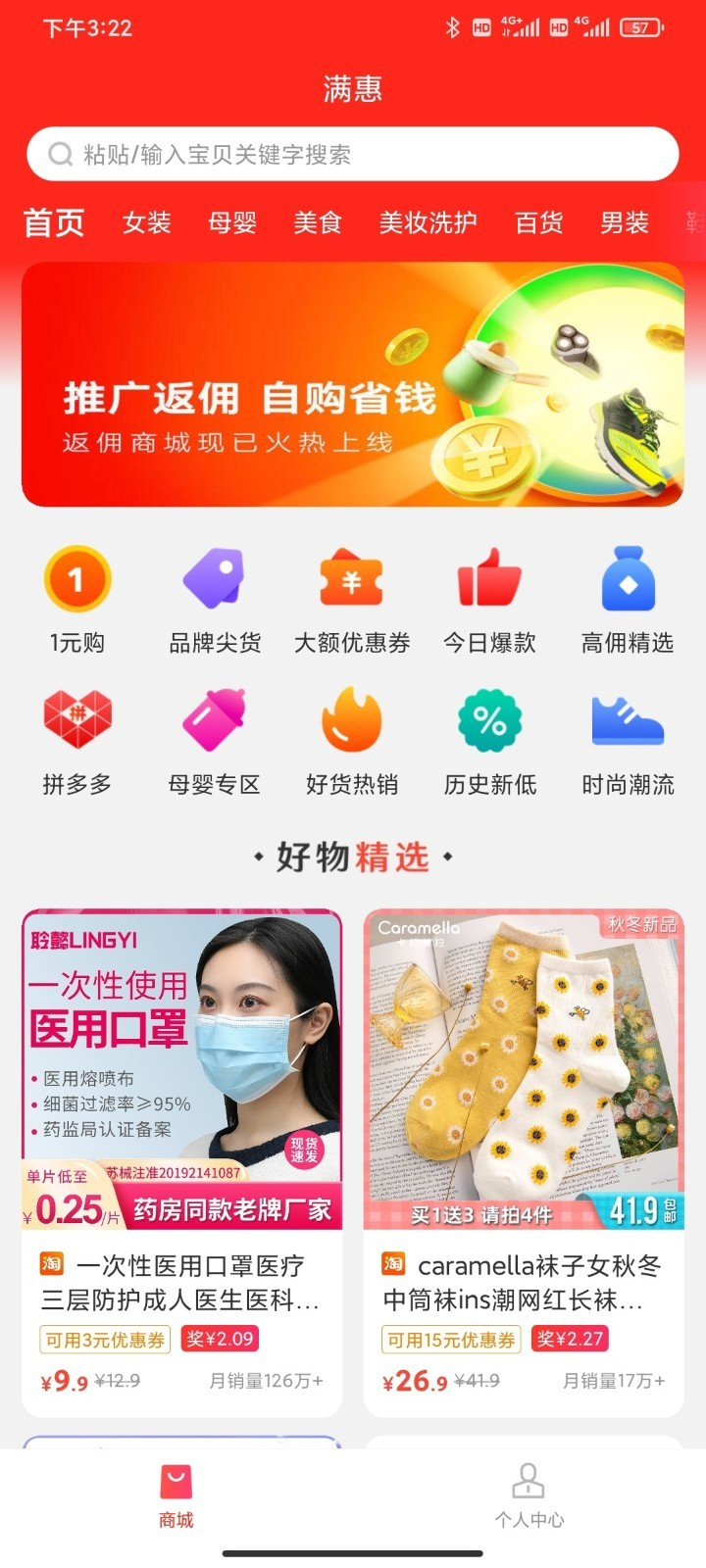Open the 美食 category tab
This screenshot has width=706, height=1568.
pyautogui.click(x=318, y=223)
